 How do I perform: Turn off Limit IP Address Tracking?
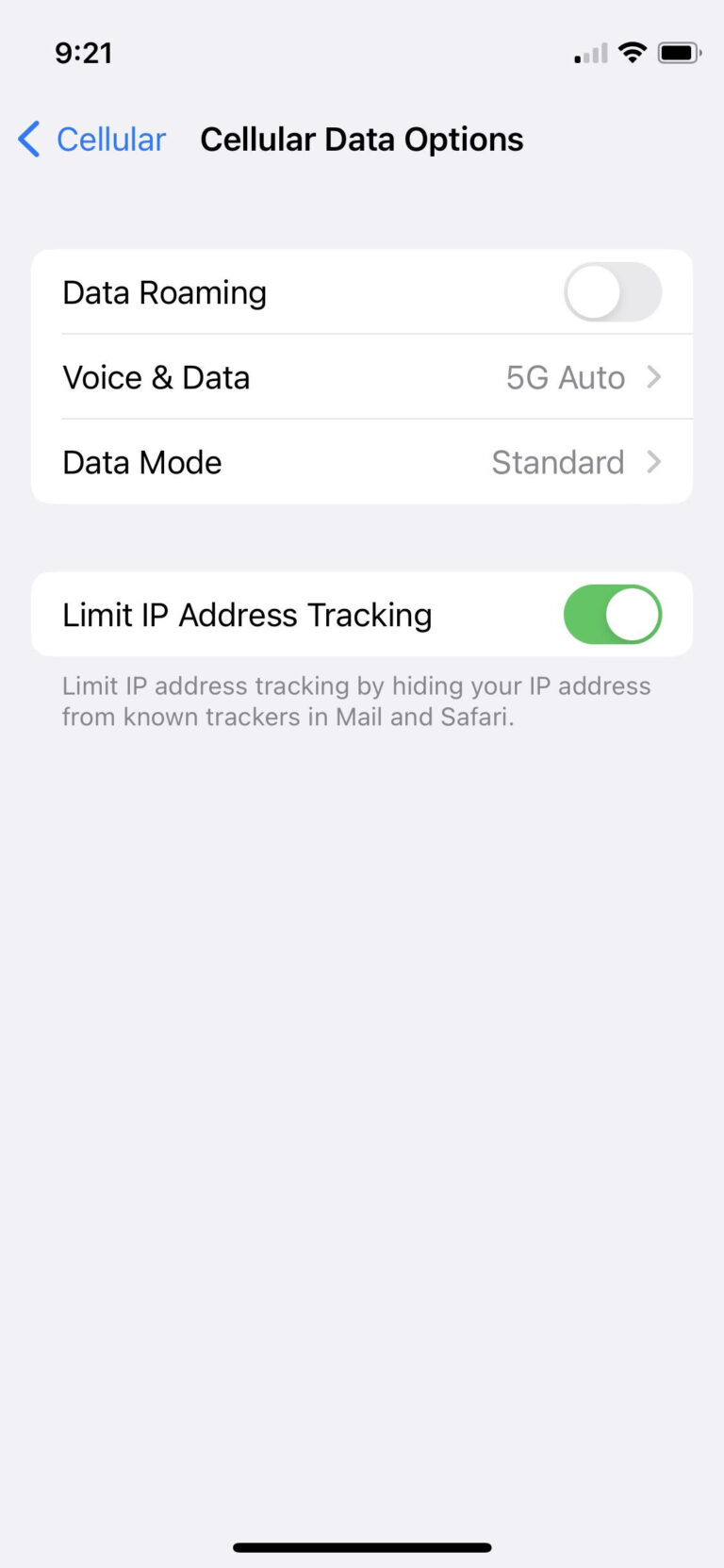tap(613, 615)
